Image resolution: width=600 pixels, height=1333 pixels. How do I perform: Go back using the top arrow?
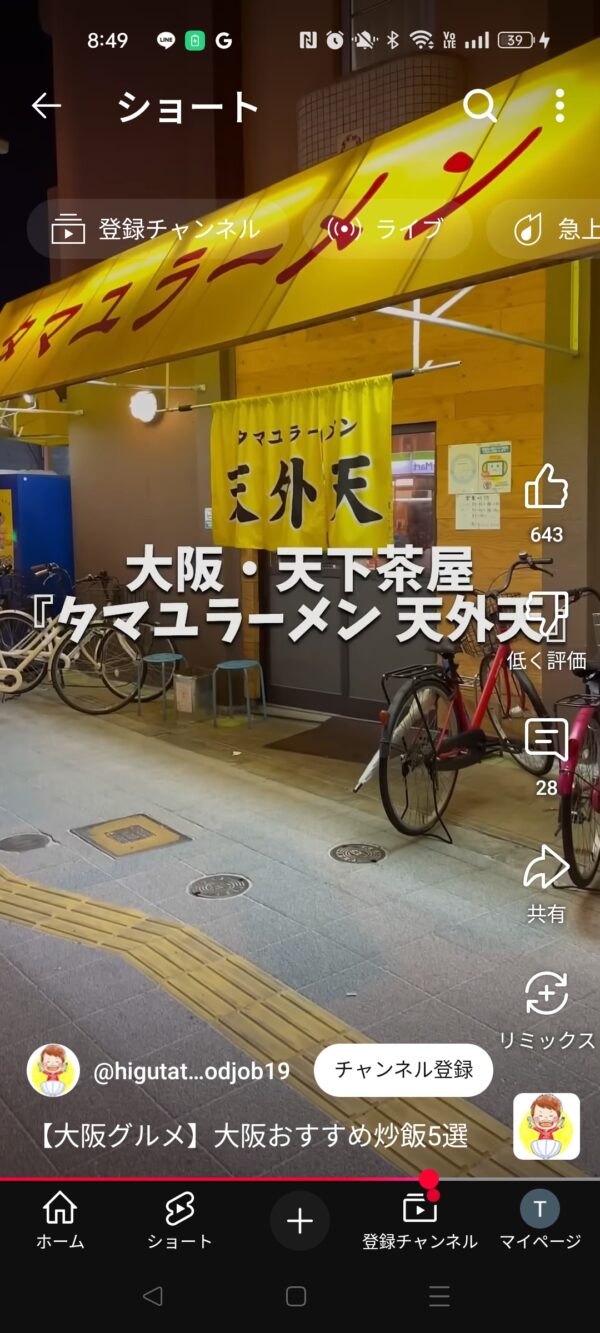click(46, 106)
